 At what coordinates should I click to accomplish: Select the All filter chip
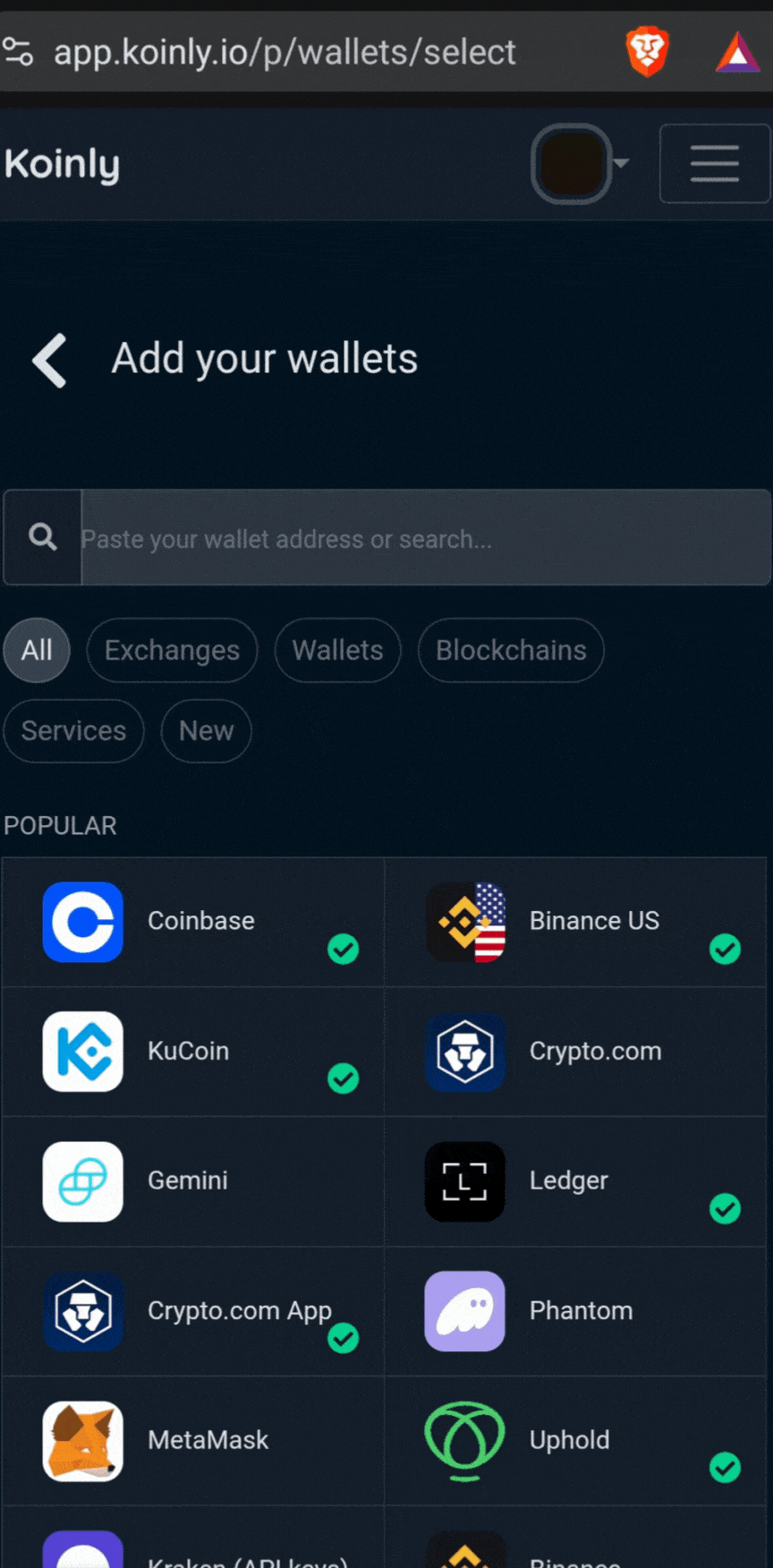coord(36,650)
